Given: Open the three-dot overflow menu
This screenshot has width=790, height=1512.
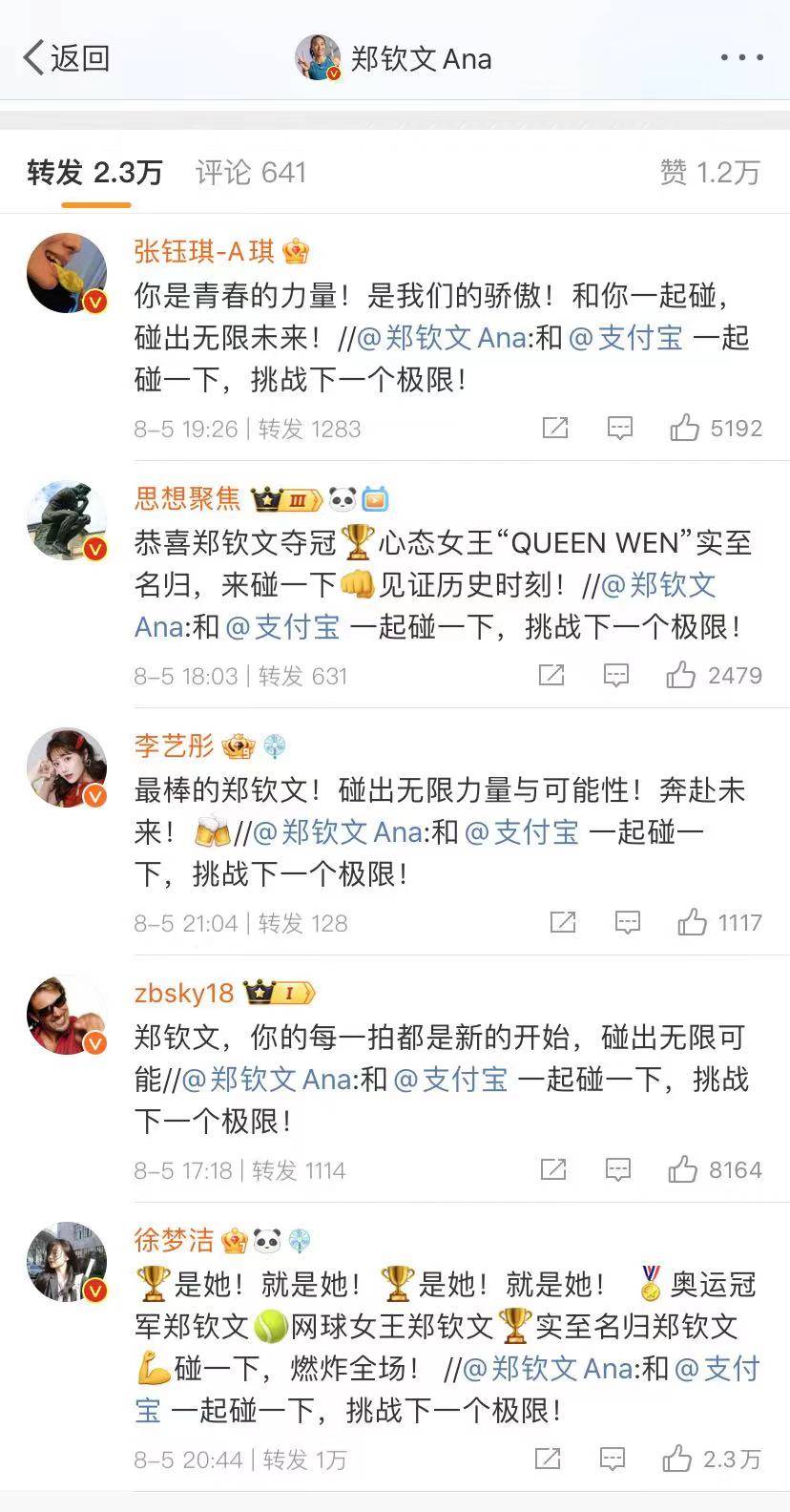Looking at the screenshot, I should (741, 58).
